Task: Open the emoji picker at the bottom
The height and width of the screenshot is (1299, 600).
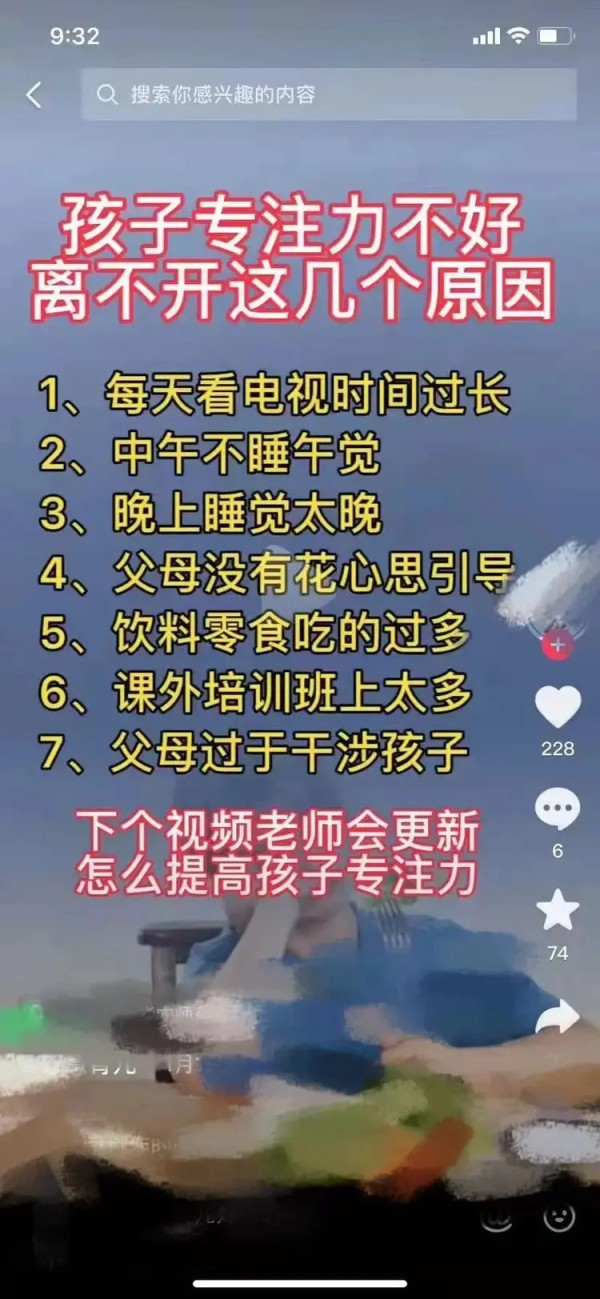Action: point(559,1217)
